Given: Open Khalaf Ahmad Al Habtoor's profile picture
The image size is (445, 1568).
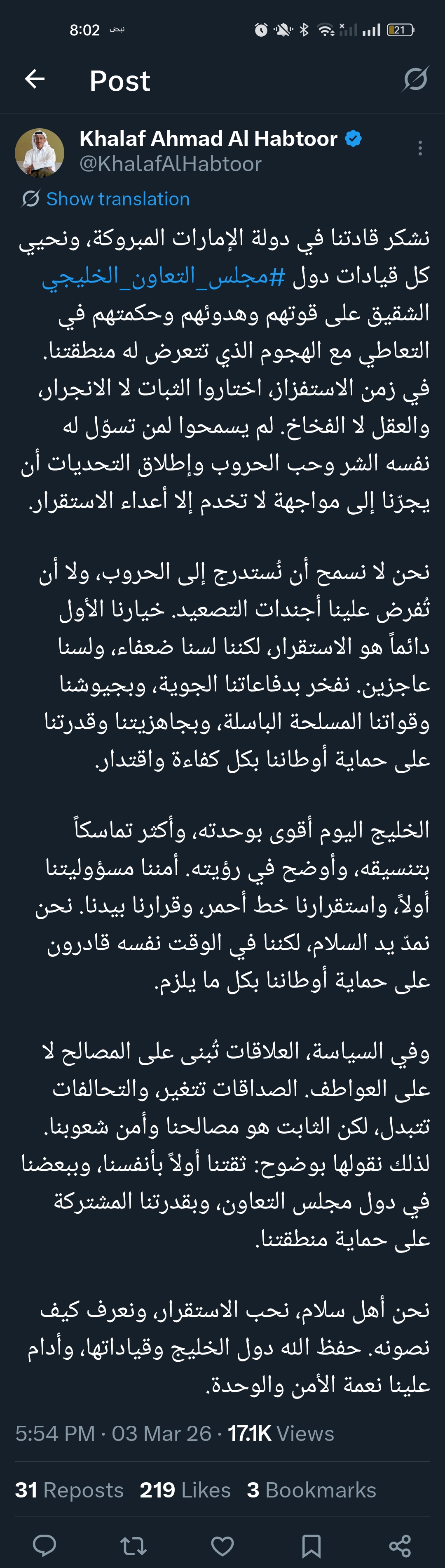Looking at the screenshot, I should pos(40,152).
